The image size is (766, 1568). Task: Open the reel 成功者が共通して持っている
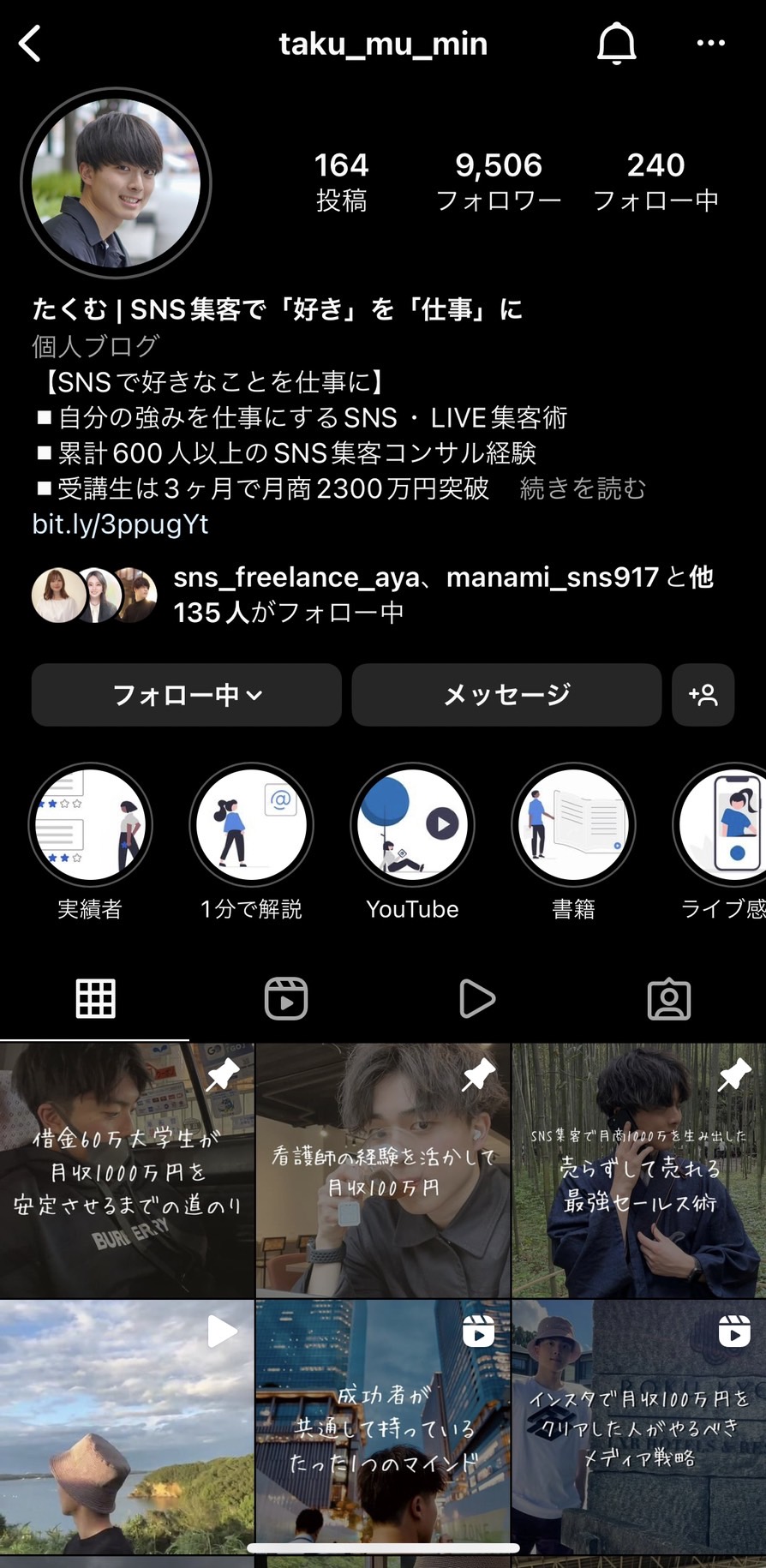tap(383, 1427)
